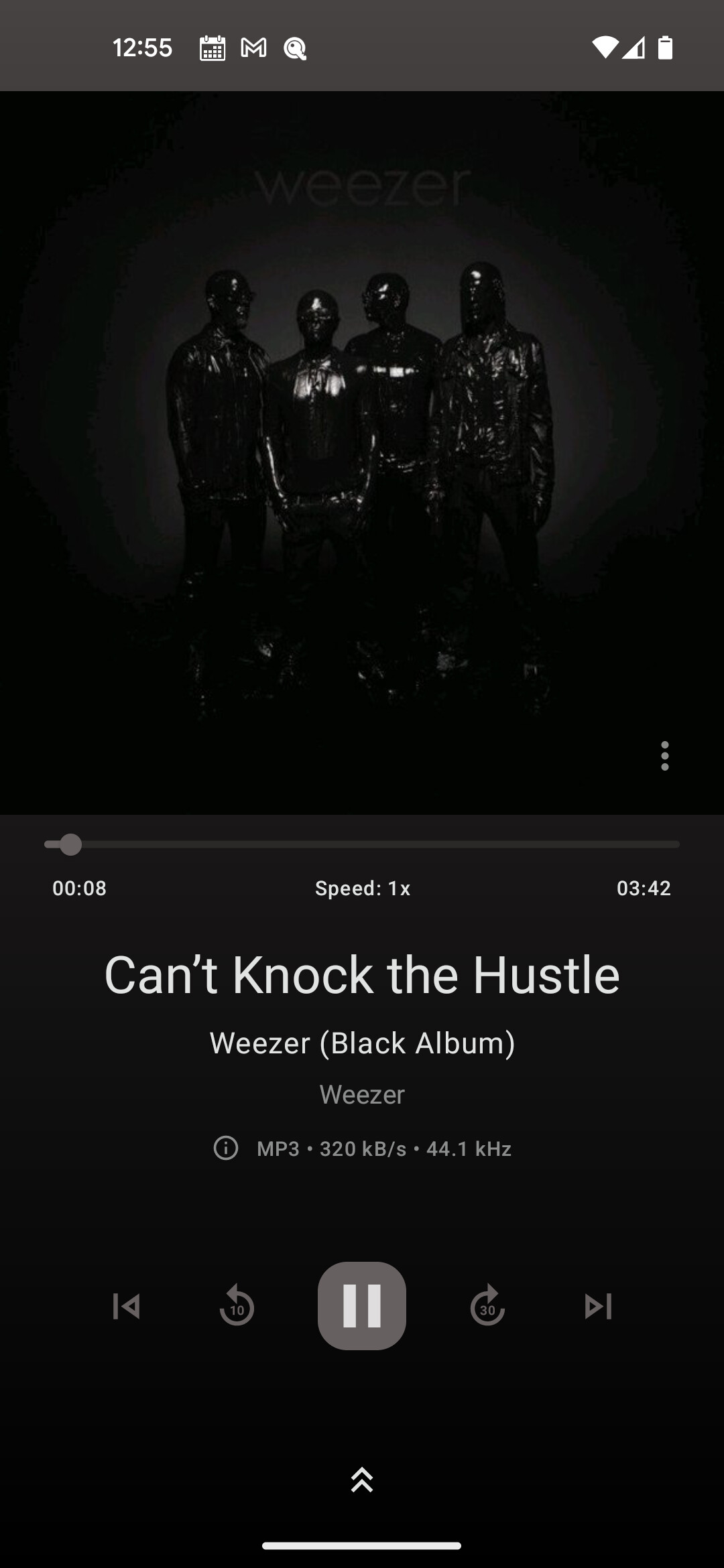
Task: Expand the panel with the double-chevron
Action: pos(362,1480)
